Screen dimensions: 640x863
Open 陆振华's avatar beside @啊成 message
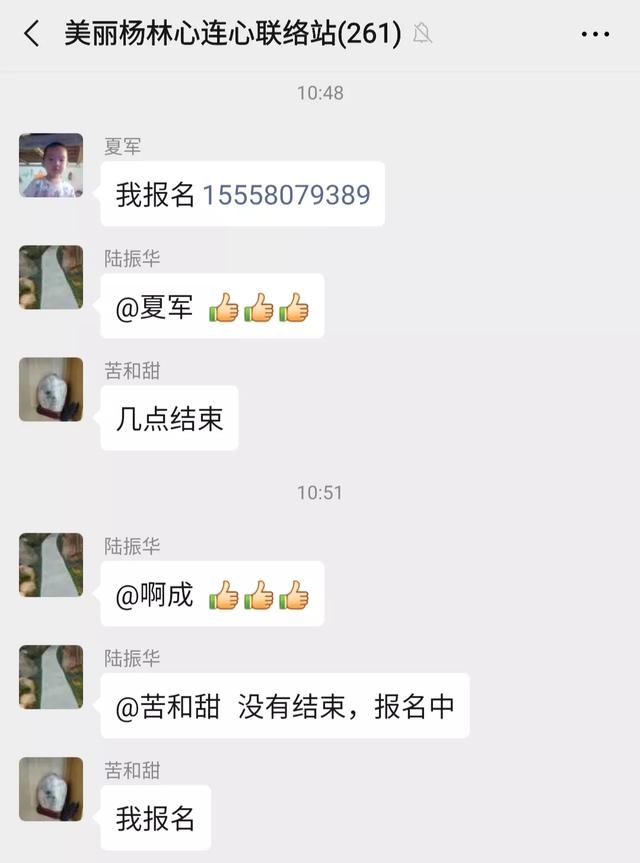pyautogui.click(x=51, y=565)
